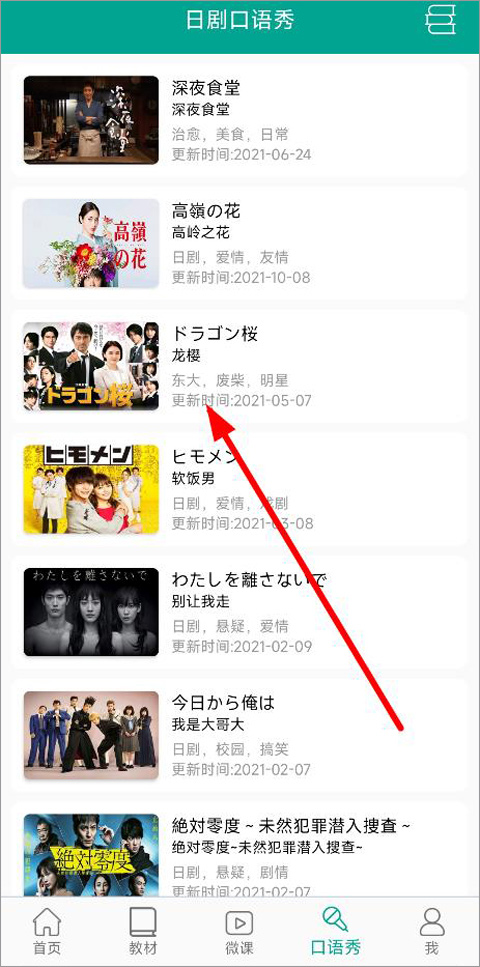View わたしを離さないで (别让我走) card
This screenshot has height=967, width=480.
point(239,612)
